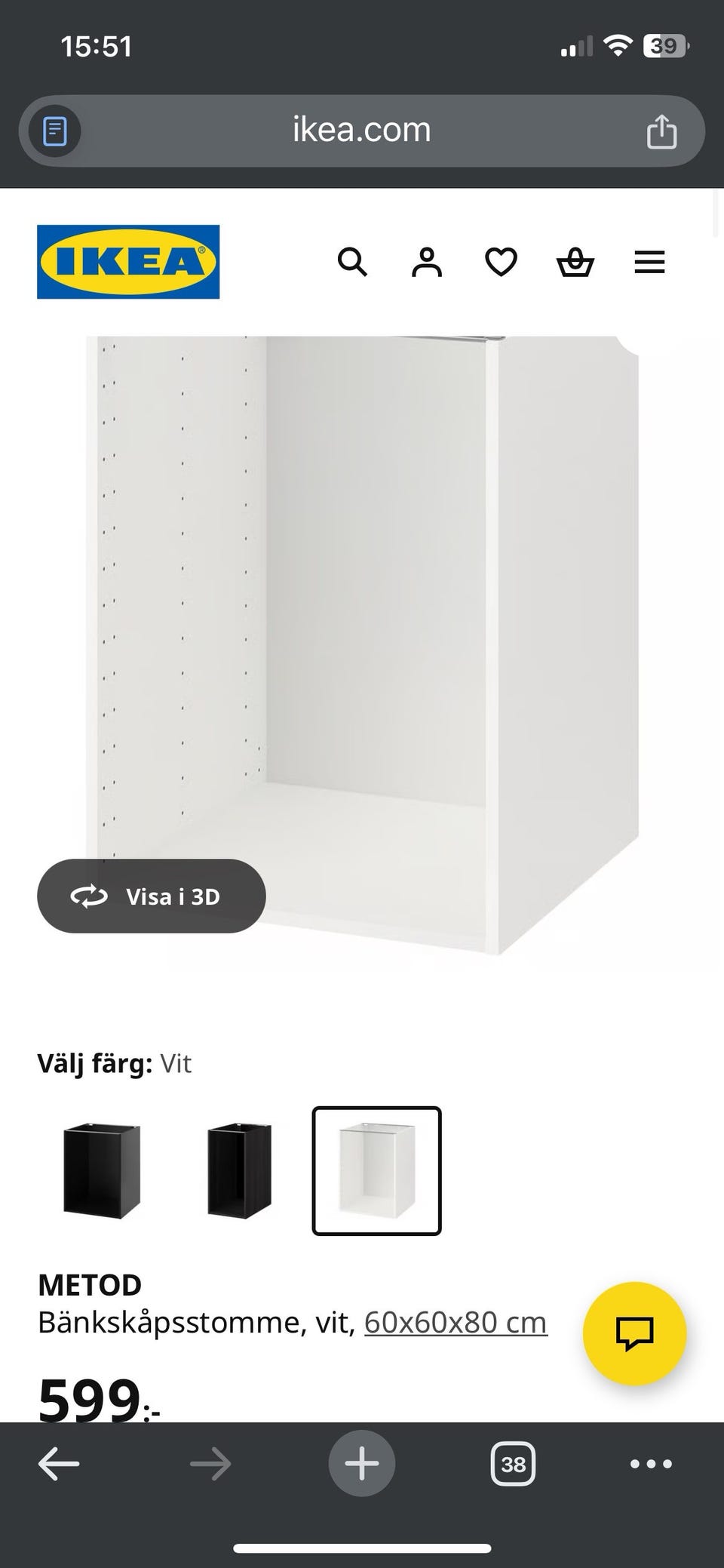Open the Safari share sheet
This screenshot has width=724, height=1568.
pyautogui.click(x=663, y=130)
